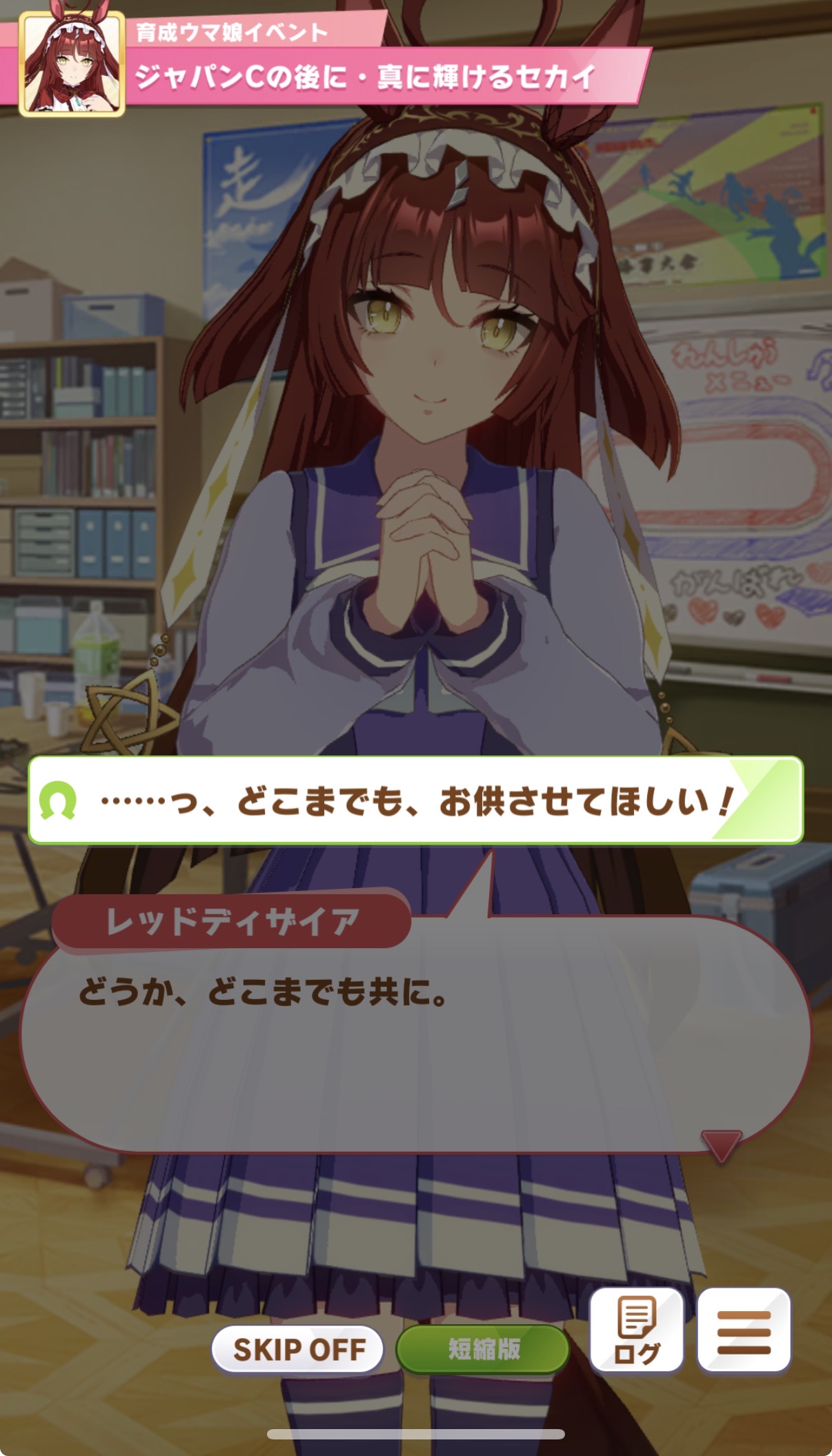Open the ログ dialogue log
Screen dimensions: 832x1456
click(x=637, y=1330)
